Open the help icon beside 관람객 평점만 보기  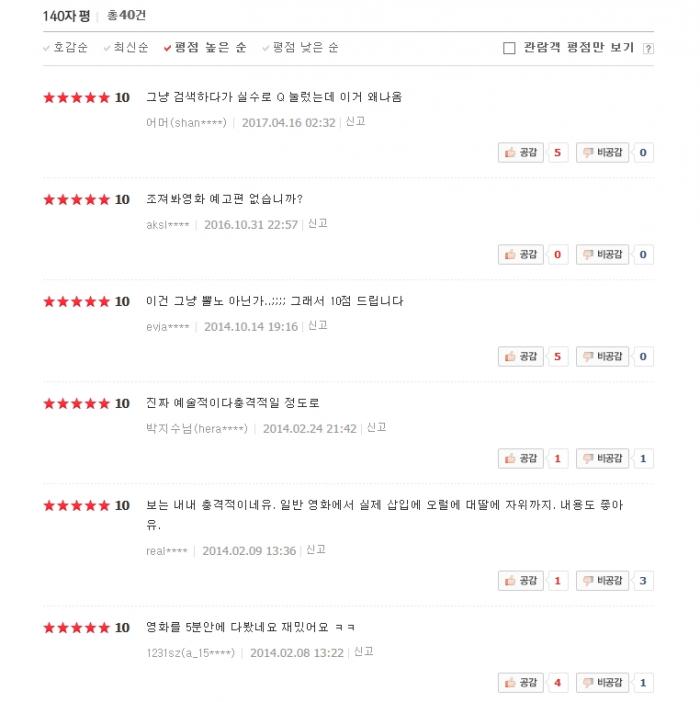tap(648, 48)
